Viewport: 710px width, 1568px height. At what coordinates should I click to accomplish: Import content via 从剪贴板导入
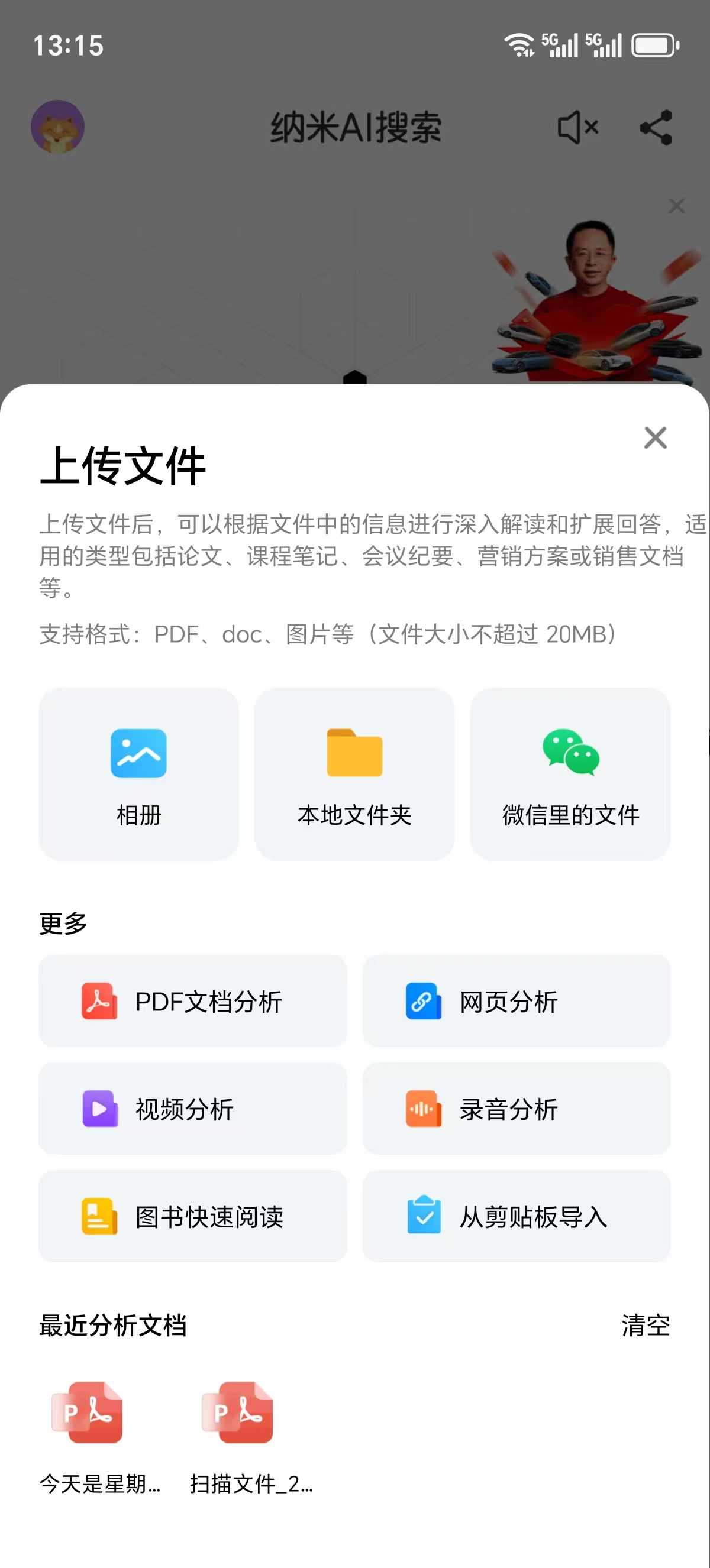click(x=517, y=1217)
